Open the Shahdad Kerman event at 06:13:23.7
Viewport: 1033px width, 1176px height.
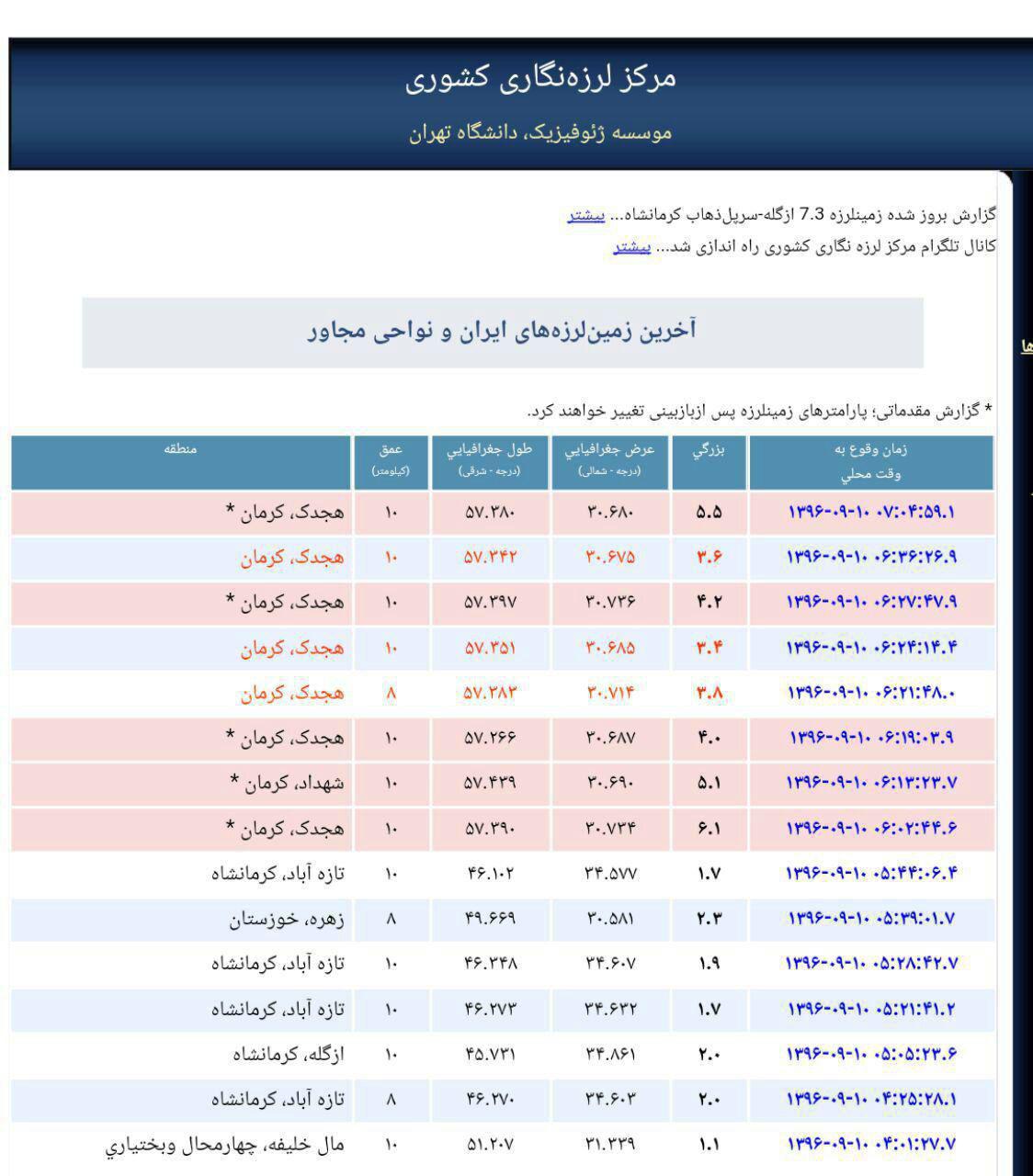pyautogui.click(x=871, y=783)
